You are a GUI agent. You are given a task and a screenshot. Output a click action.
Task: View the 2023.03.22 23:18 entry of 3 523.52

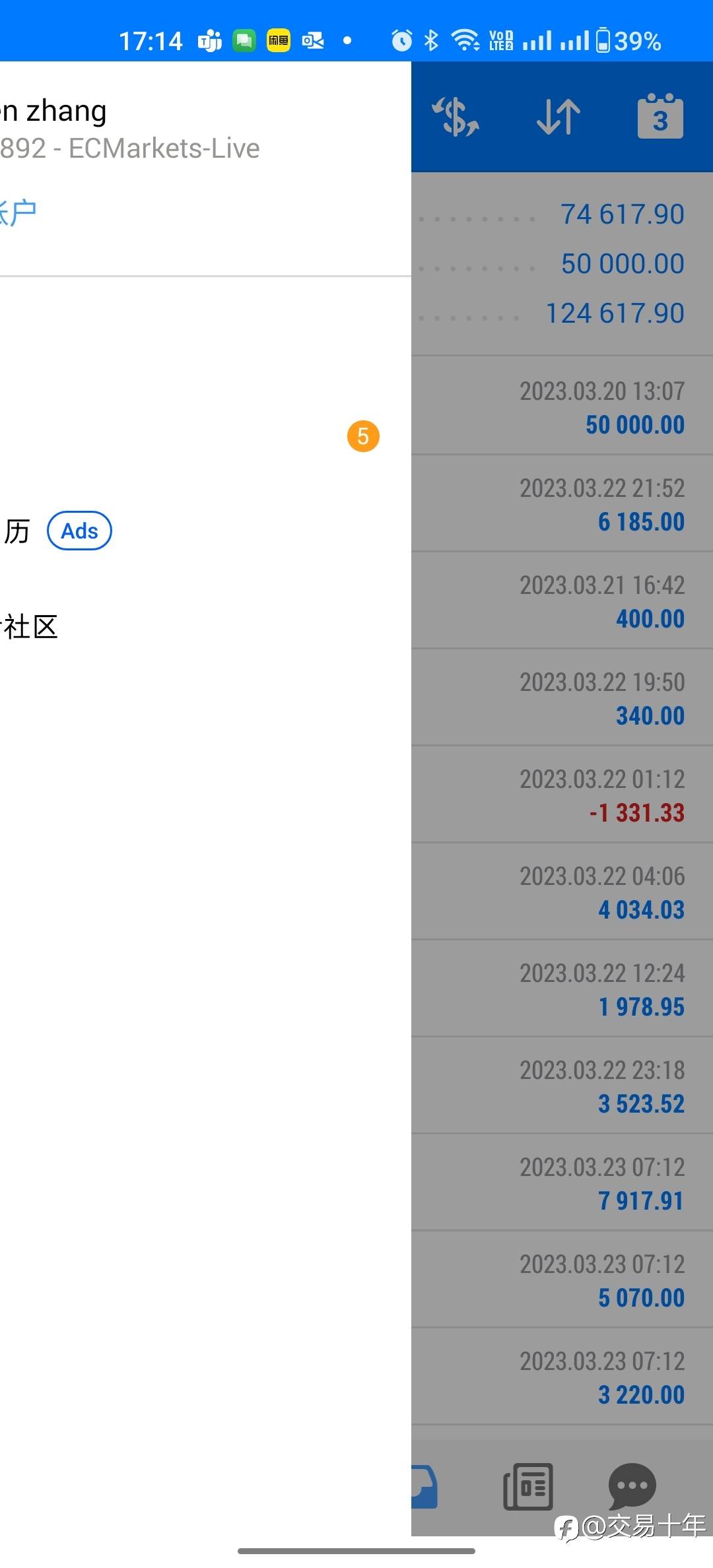pos(562,1086)
